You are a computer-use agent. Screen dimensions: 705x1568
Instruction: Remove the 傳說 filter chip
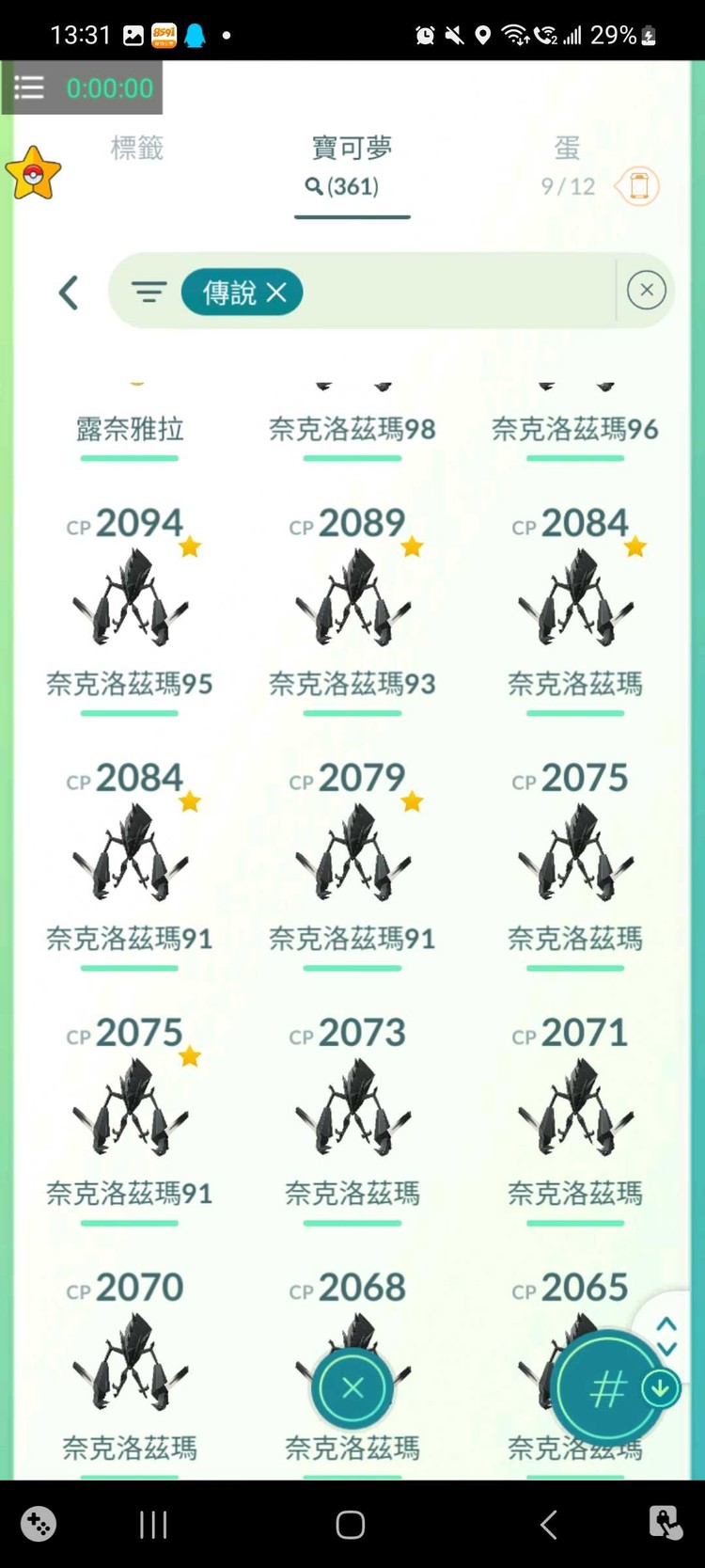[276, 293]
